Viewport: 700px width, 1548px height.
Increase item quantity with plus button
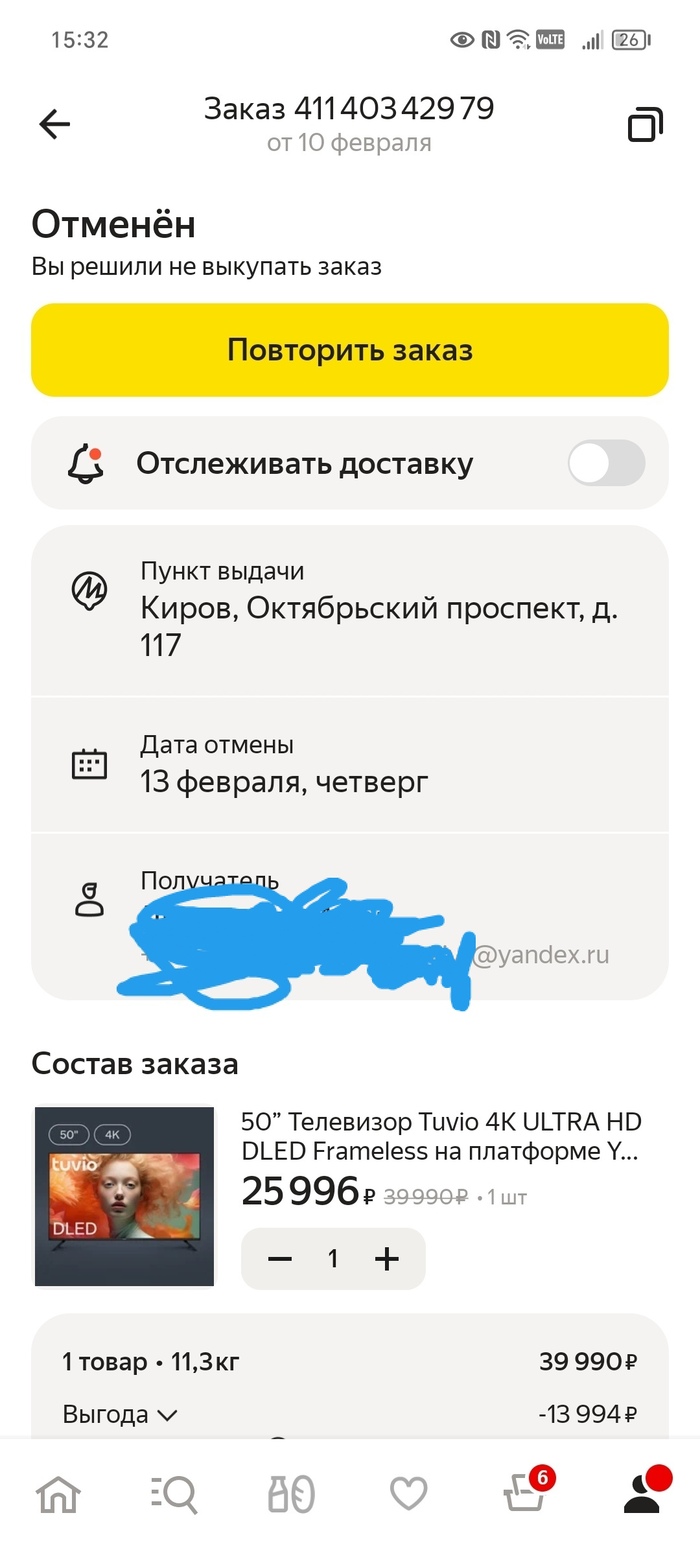coord(386,1259)
